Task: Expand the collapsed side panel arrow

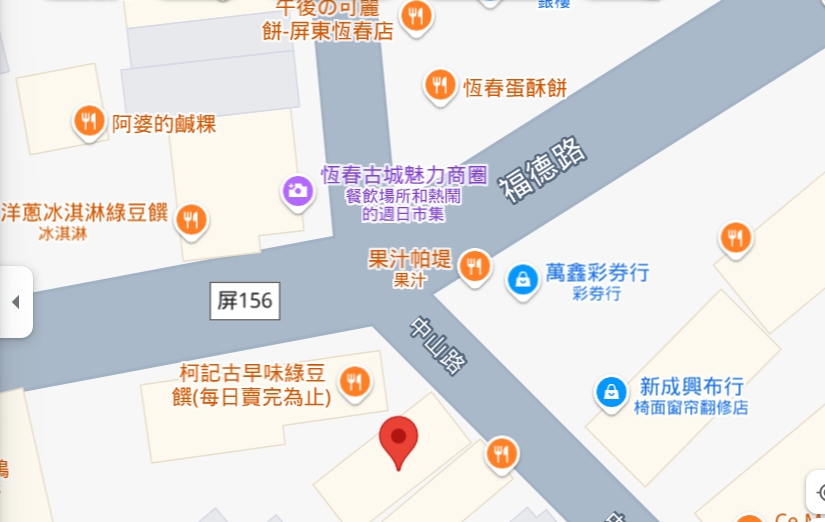Action: tap(15, 302)
